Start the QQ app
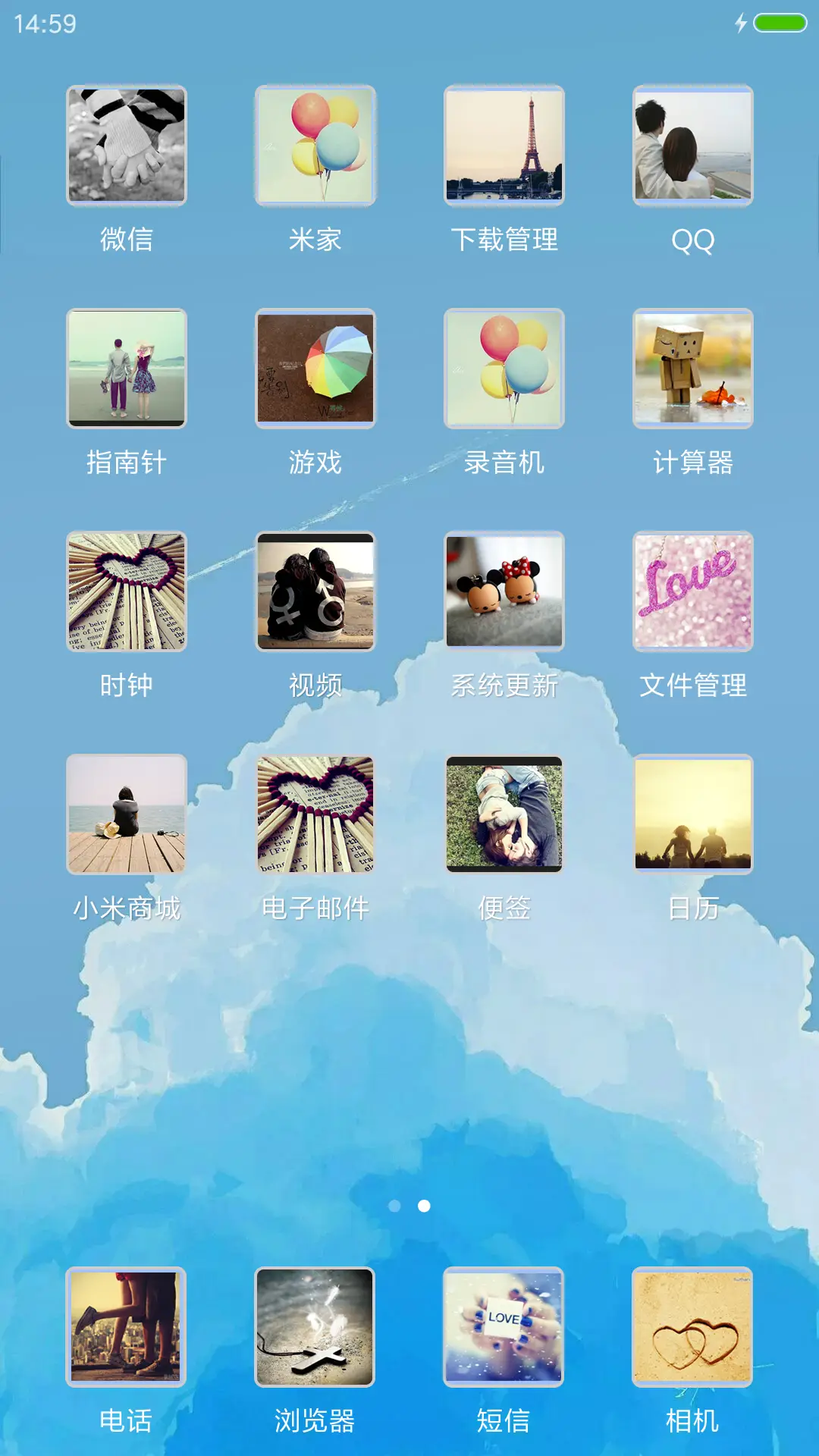The height and width of the screenshot is (1456, 819). [694, 146]
